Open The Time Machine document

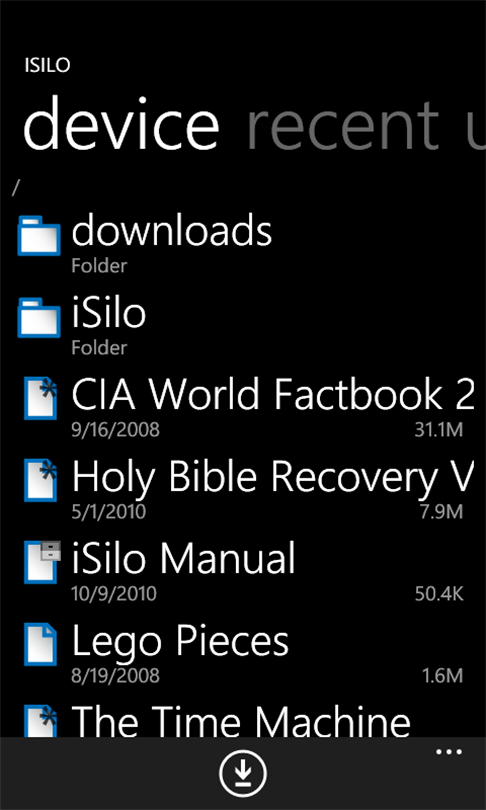click(x=243, y=721)
